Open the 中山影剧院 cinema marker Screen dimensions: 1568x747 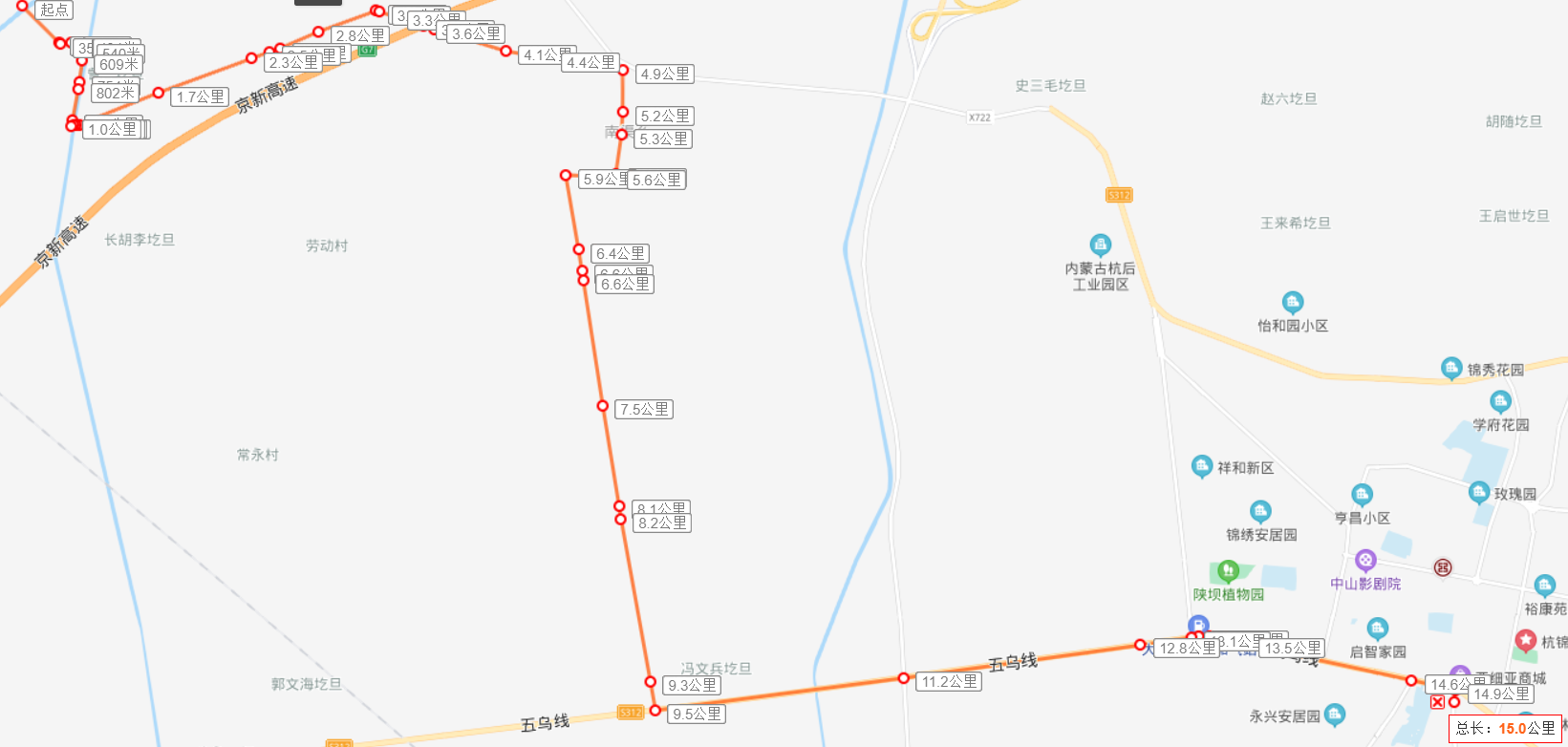(1365, 560)
